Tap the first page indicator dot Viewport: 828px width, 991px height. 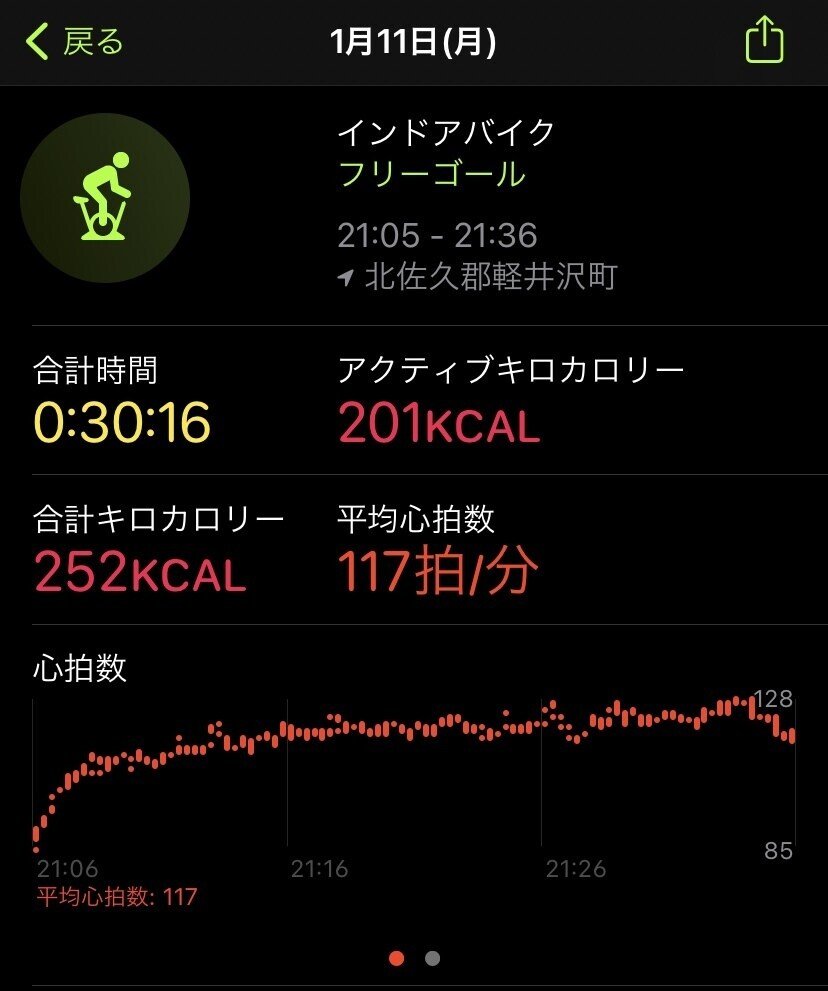pyautogui.click(x=395, y=957)
